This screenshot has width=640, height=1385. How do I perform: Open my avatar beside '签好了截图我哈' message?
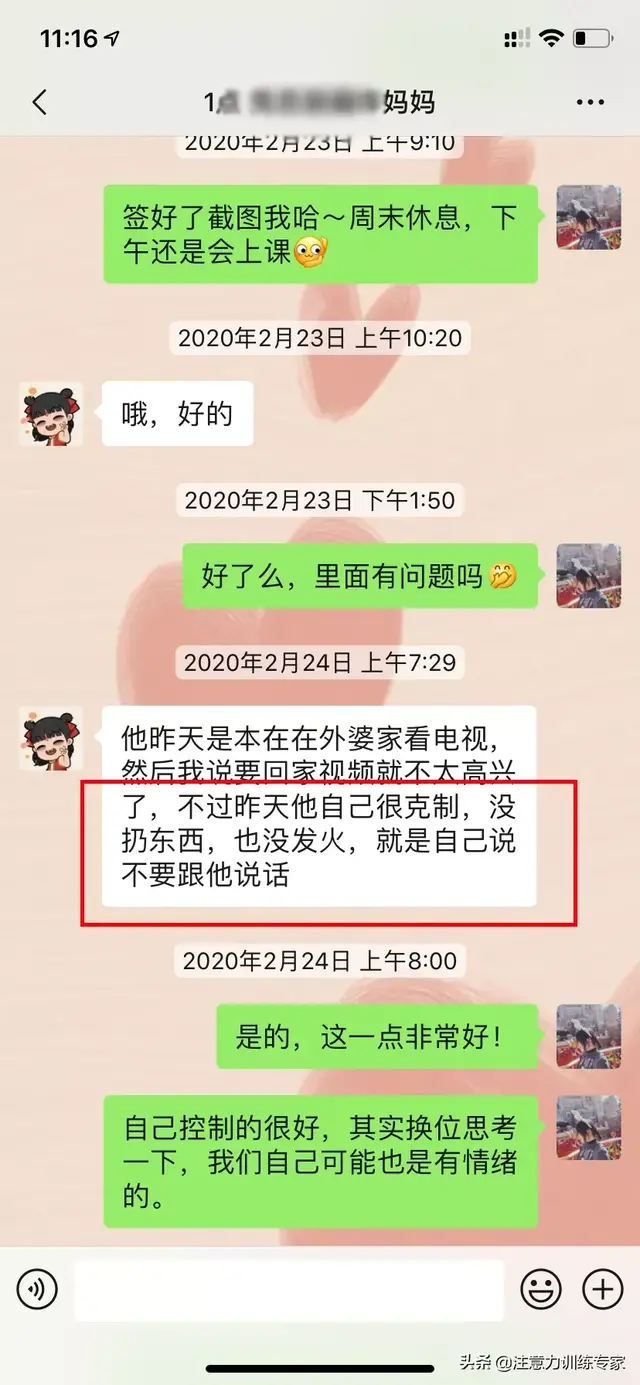[589, 217]
